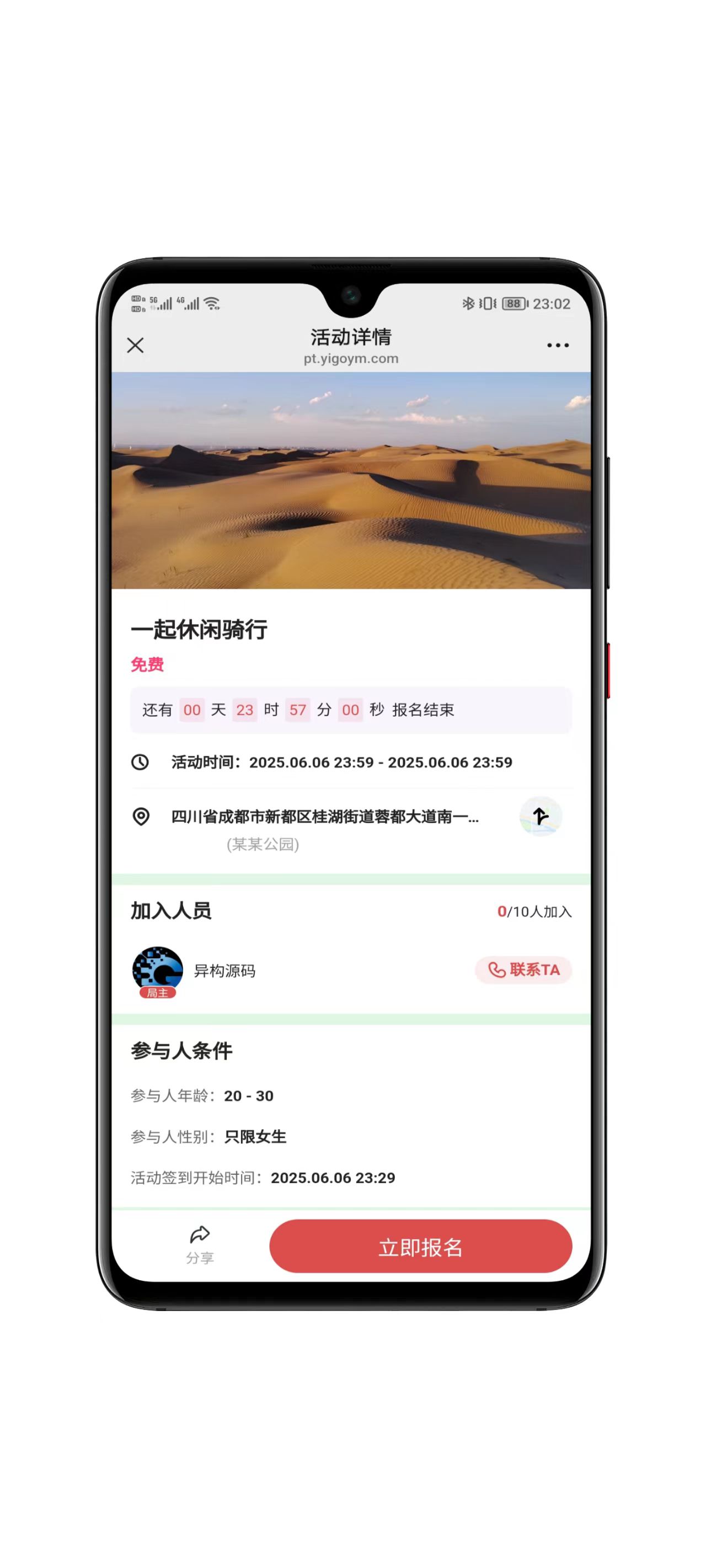The width and height of the screenshot is (706, 1568).
Task: Share this activity
Action: pos(200,1244)
